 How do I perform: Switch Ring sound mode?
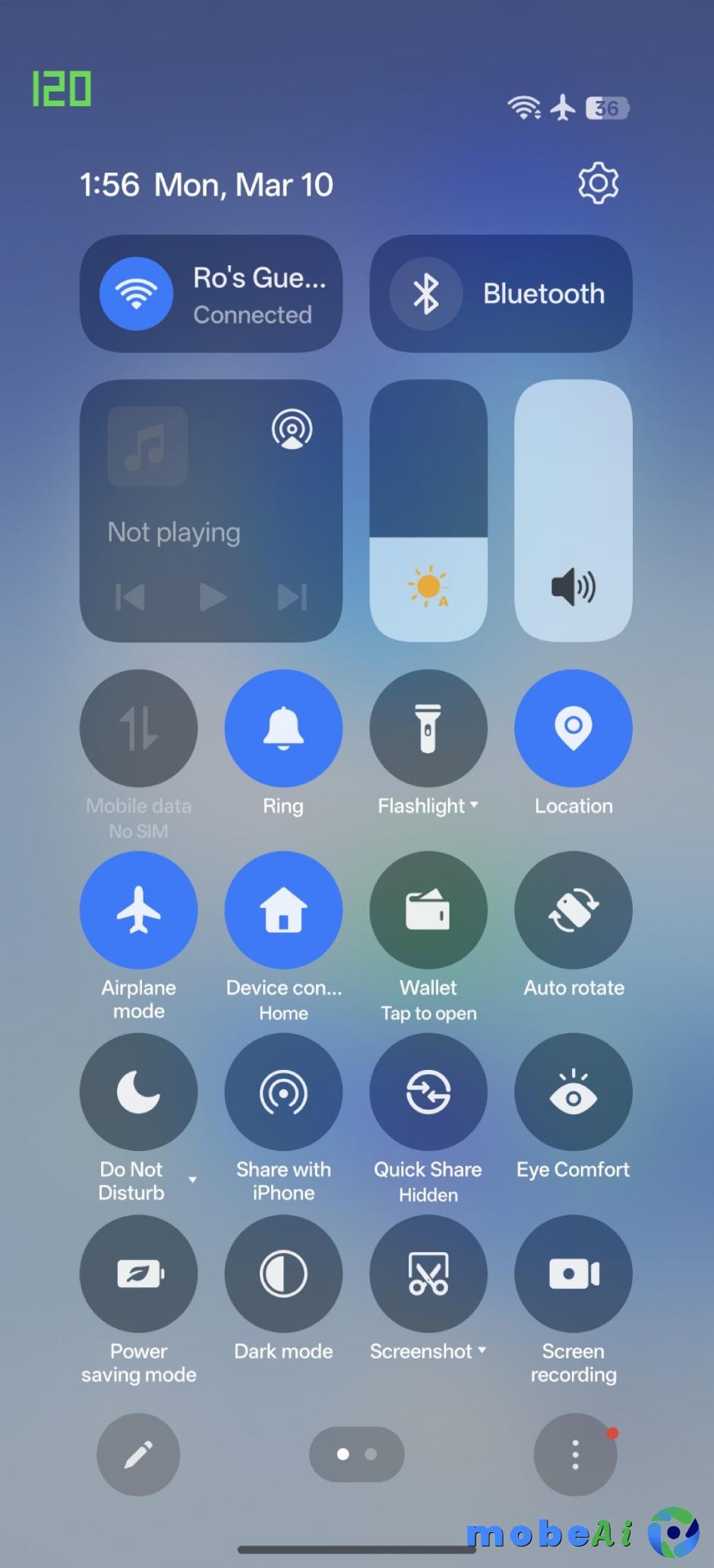point(283,728)
